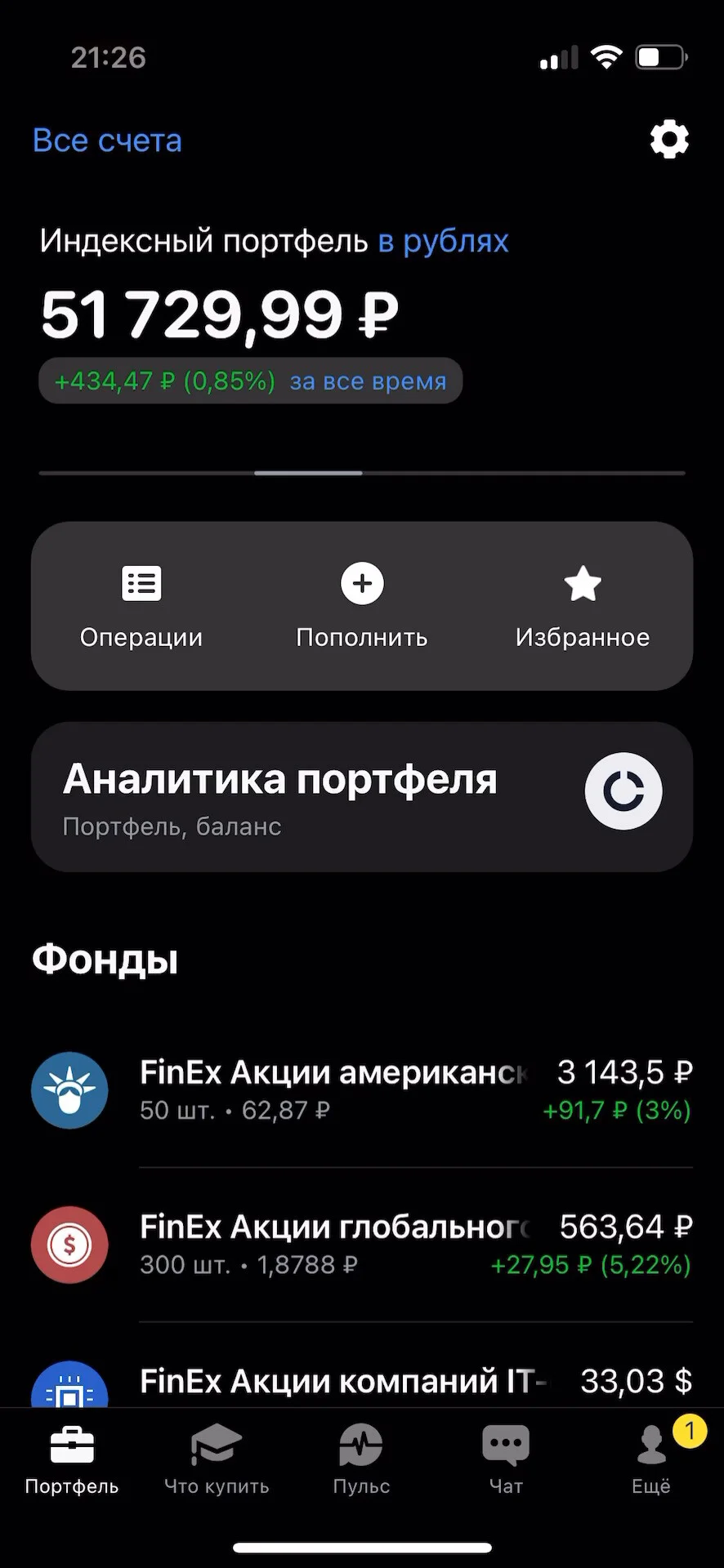Switch the period with за все время
The width and height of the screenshot is (724, 1568).
(x=368, y=381)
